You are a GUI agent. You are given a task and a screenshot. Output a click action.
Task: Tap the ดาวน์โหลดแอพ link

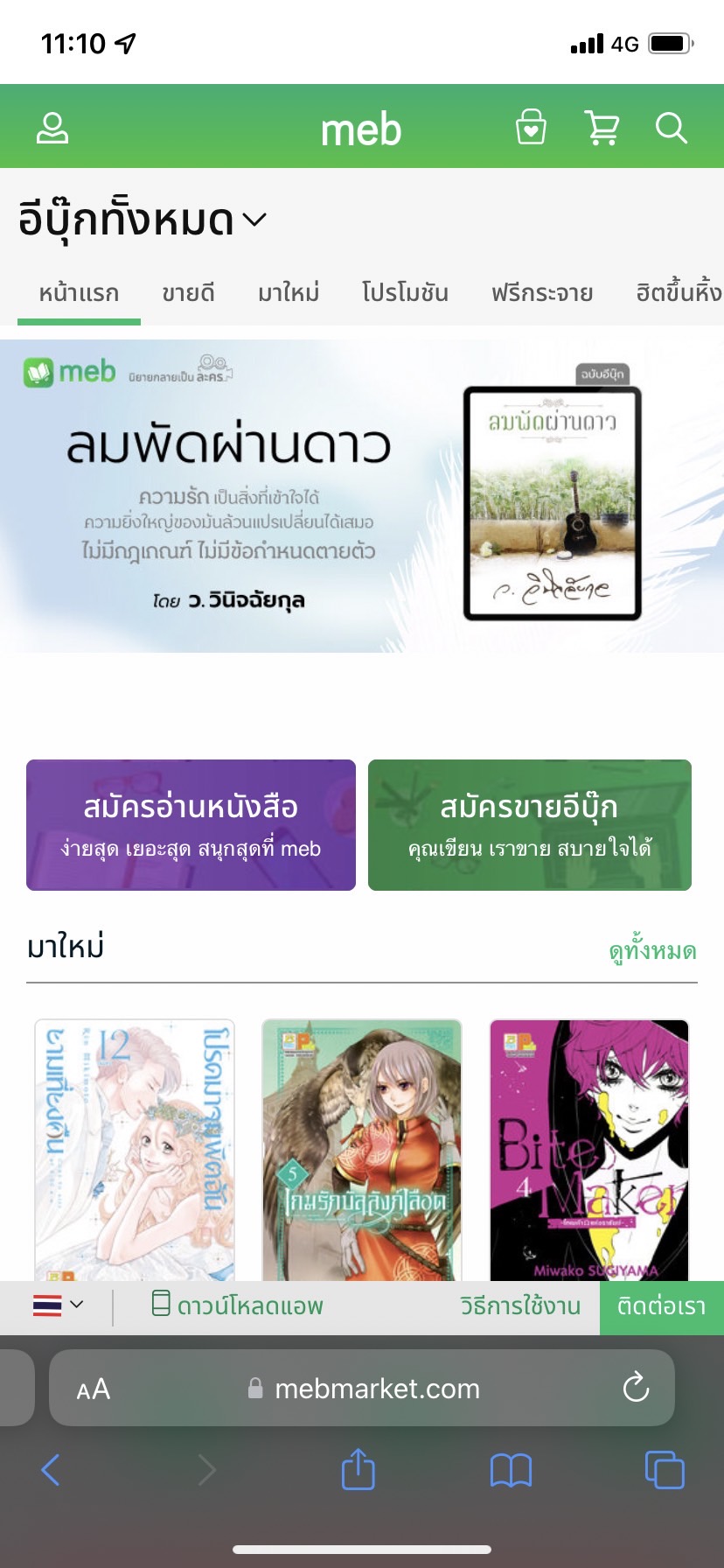click(x=238, y=1306)
